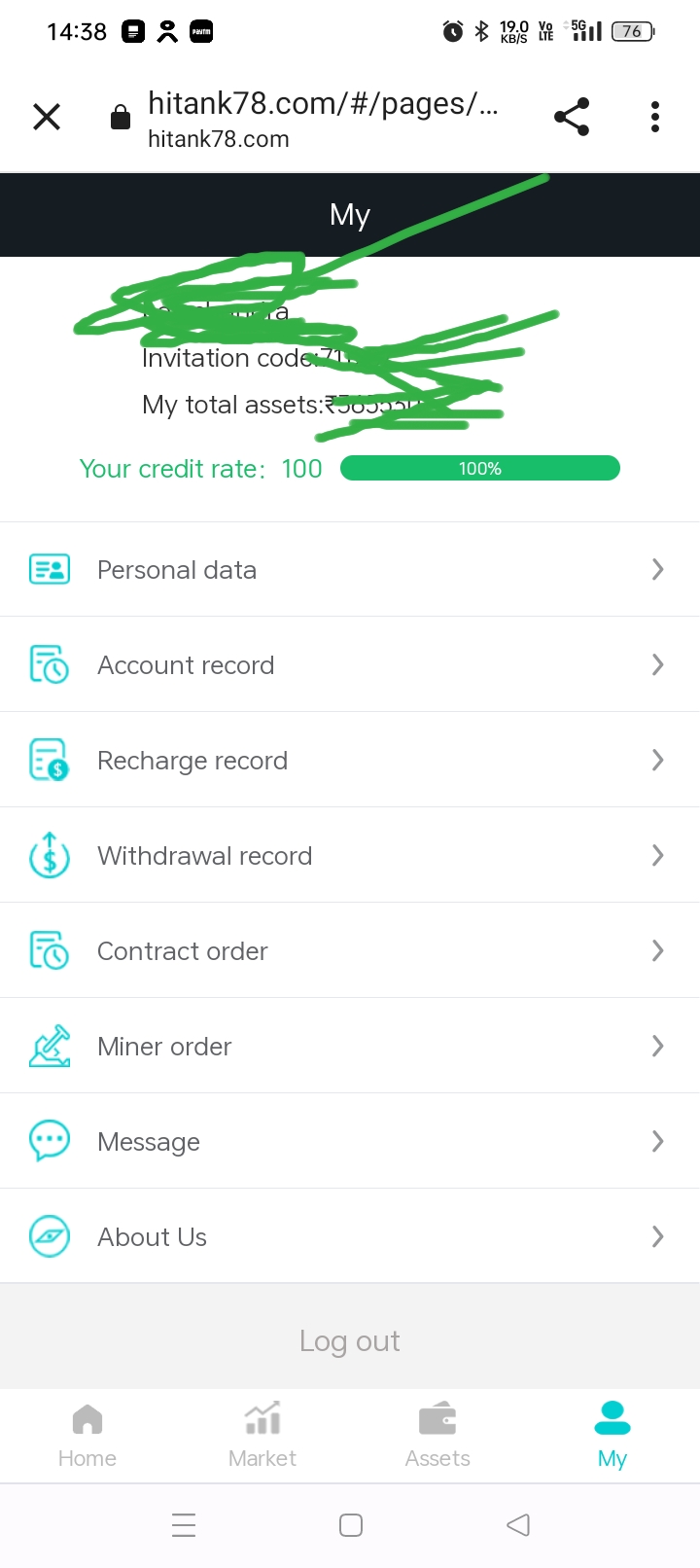Image resolution: width=700 pixels, height=1568 pixels.
Task: Share this page link
Action: (x=572, y=118)
